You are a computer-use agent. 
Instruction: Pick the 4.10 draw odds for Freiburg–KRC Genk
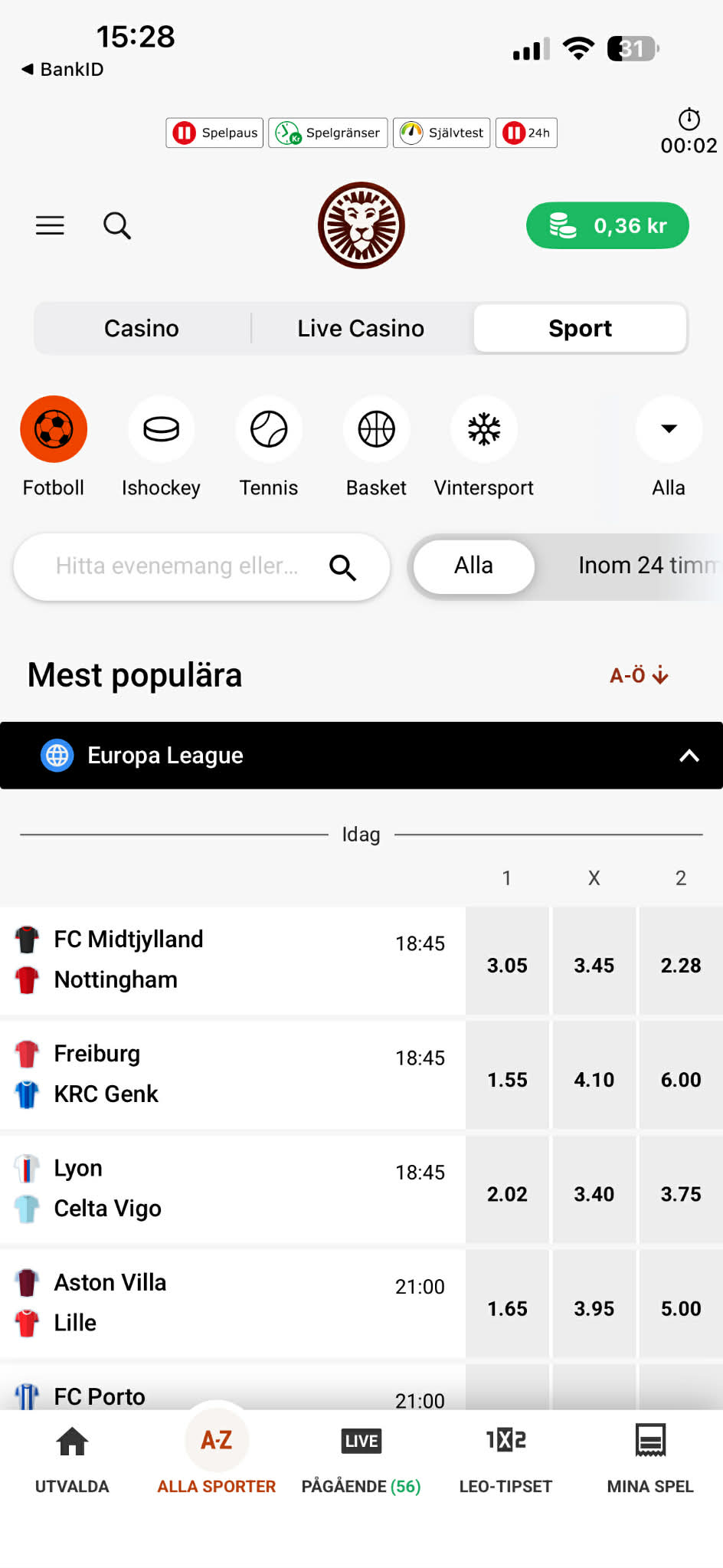coord(594,1079)
